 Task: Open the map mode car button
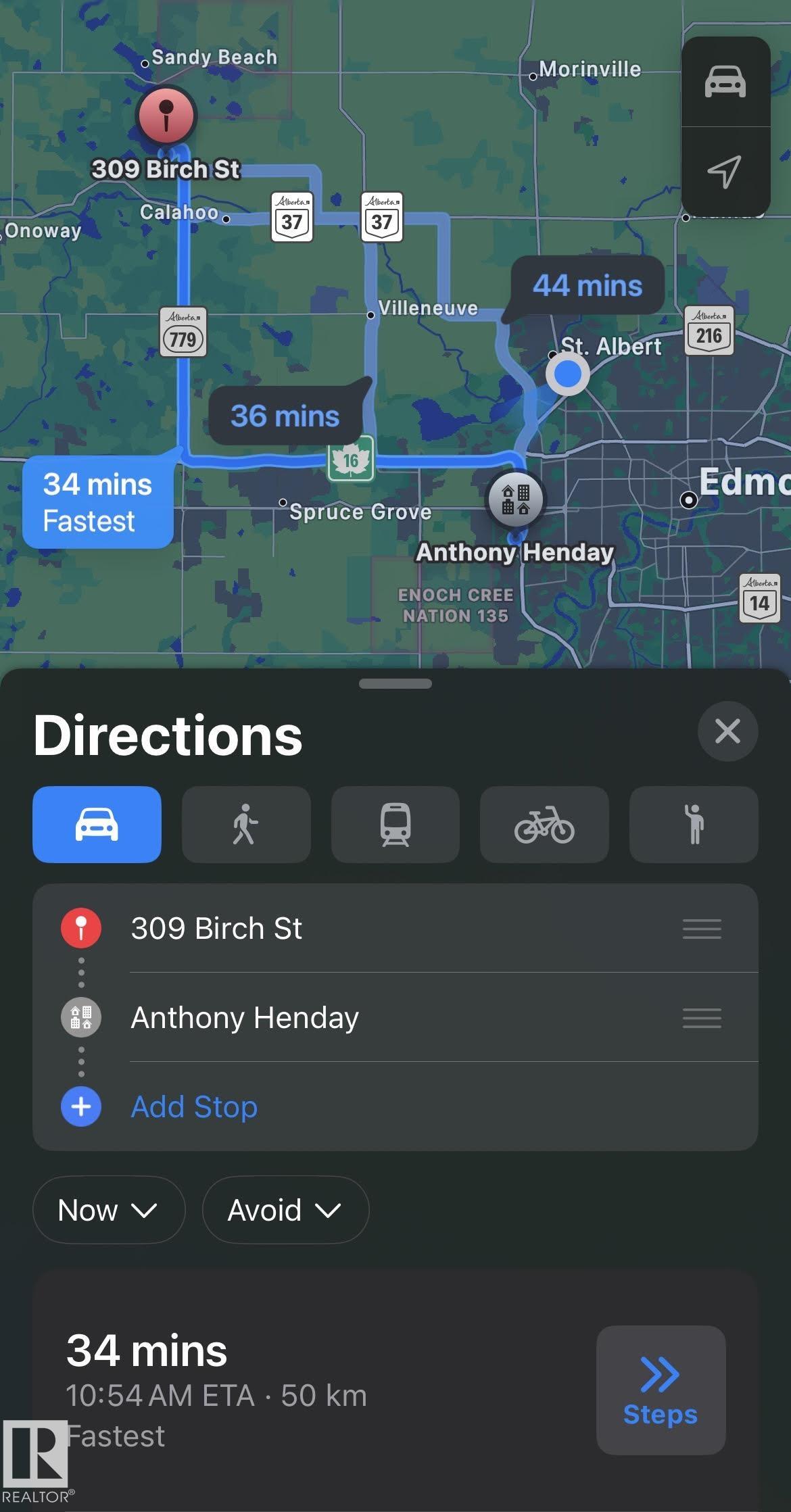tap(725, 82)
